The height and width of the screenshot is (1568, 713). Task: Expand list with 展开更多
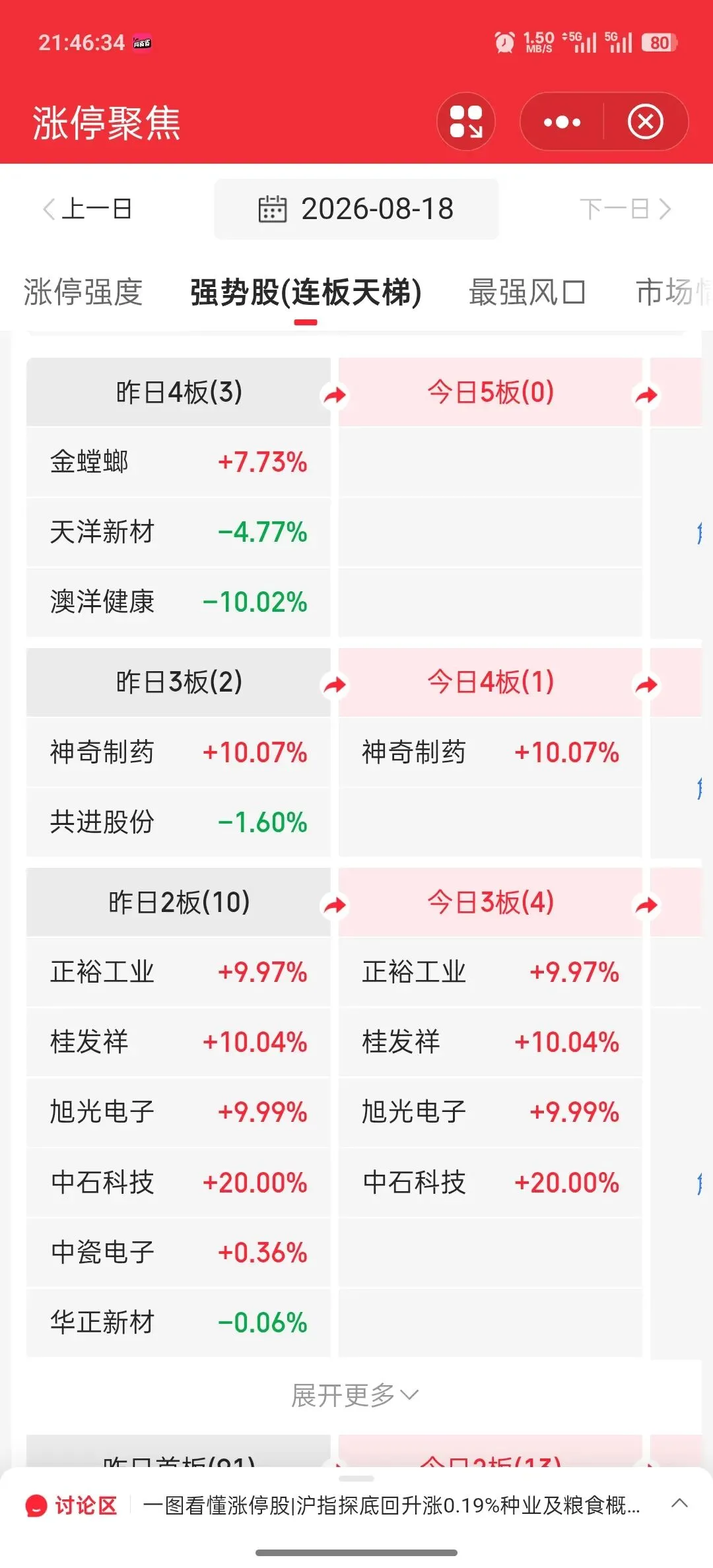(x=355, y=1395)
